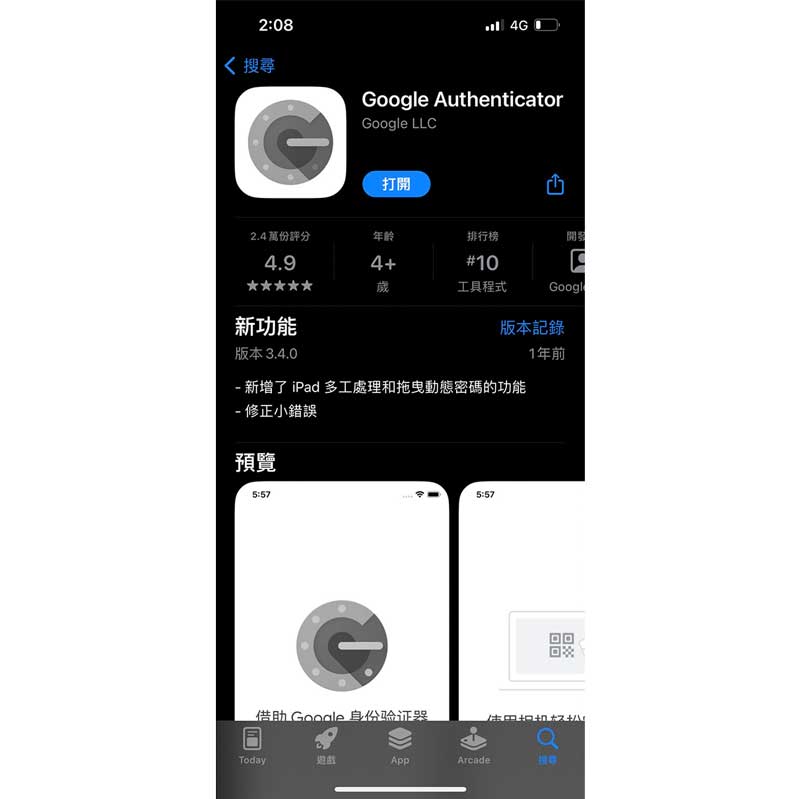This screenshot has width=800, height=799.
Task: Switch to the Arcade tab
Action: (x=473, y=745)
